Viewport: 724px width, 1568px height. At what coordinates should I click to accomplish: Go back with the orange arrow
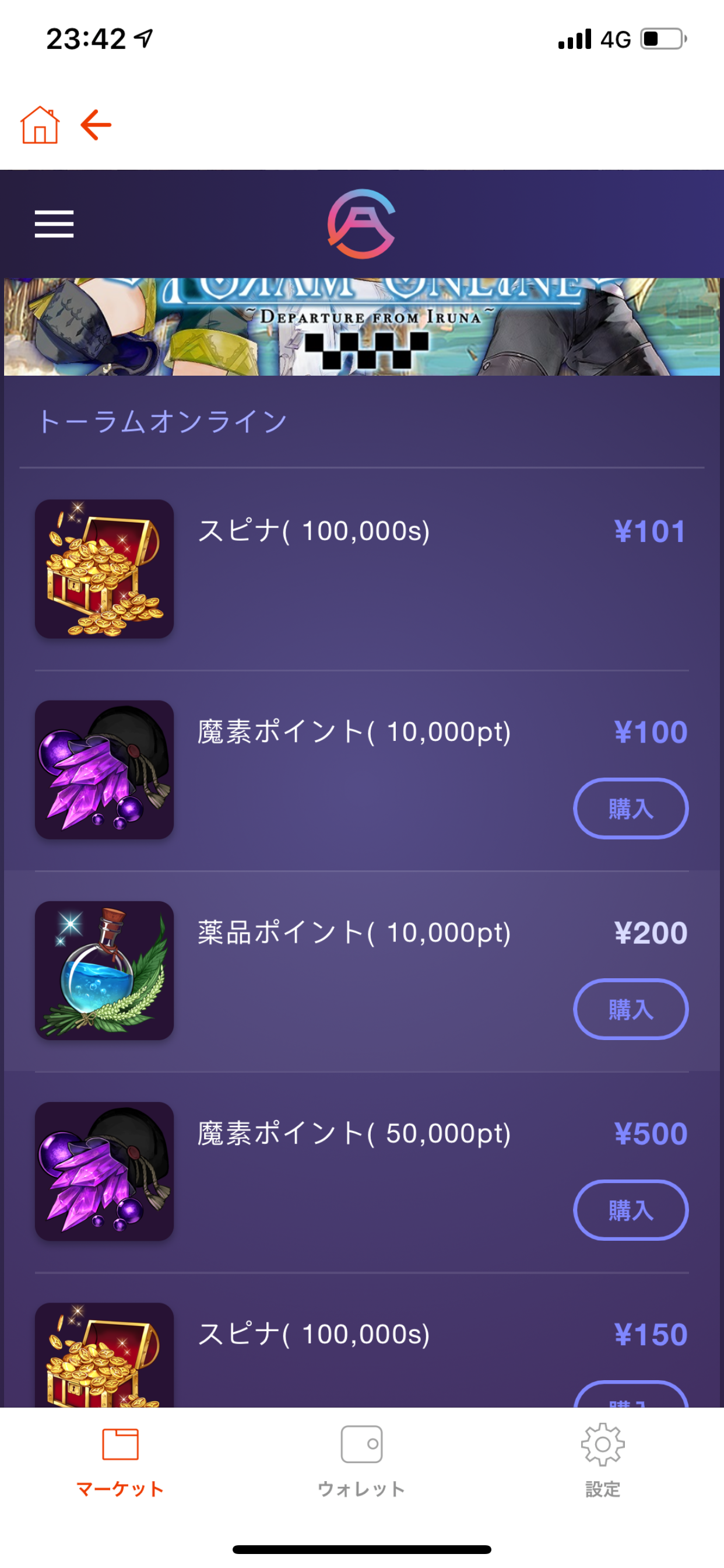[x=96, y=125]
